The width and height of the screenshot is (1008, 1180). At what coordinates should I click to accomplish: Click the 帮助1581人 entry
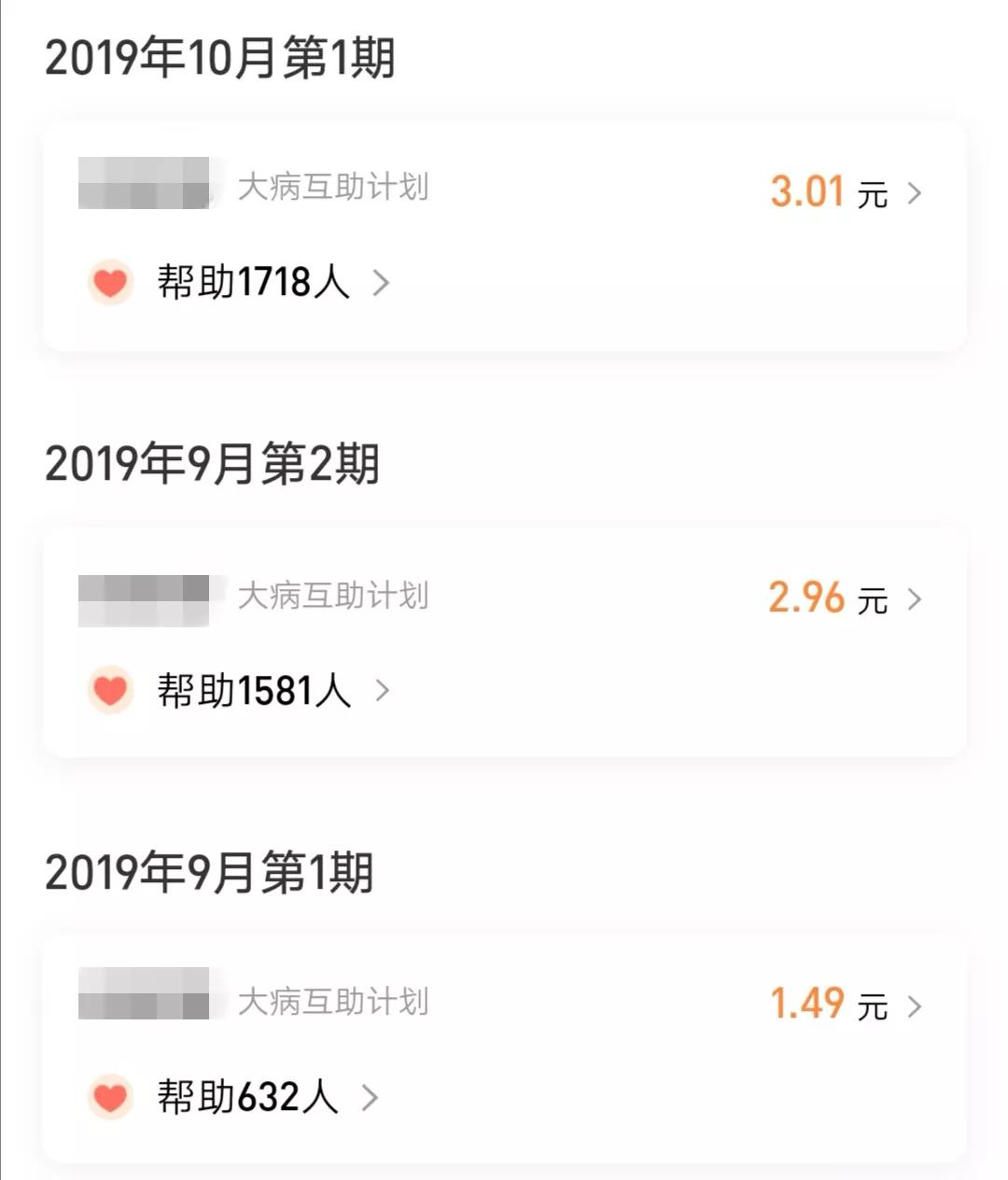252,691
